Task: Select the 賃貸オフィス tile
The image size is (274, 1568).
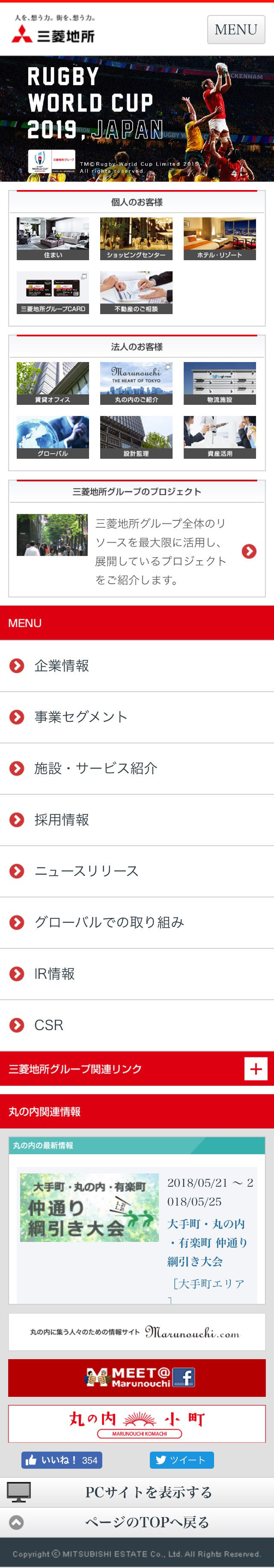Action: pyautogui.click(x=53, y=383)
